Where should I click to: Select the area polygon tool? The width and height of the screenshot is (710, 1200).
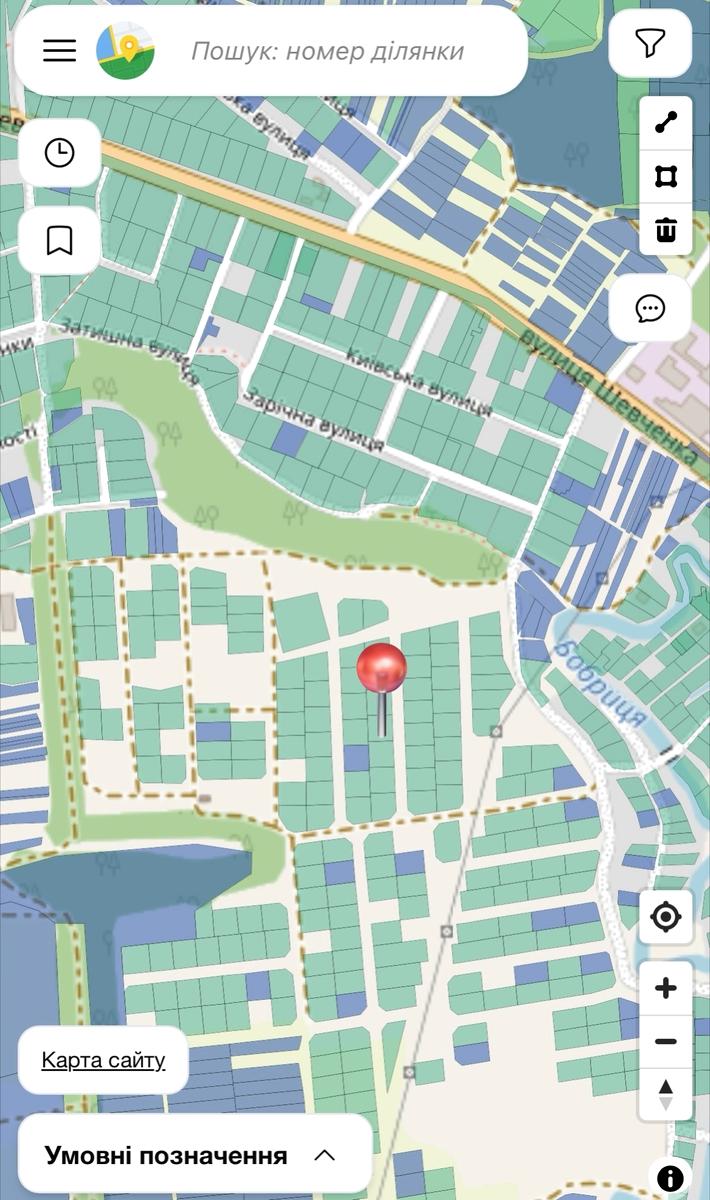click(x=665, y=177)
